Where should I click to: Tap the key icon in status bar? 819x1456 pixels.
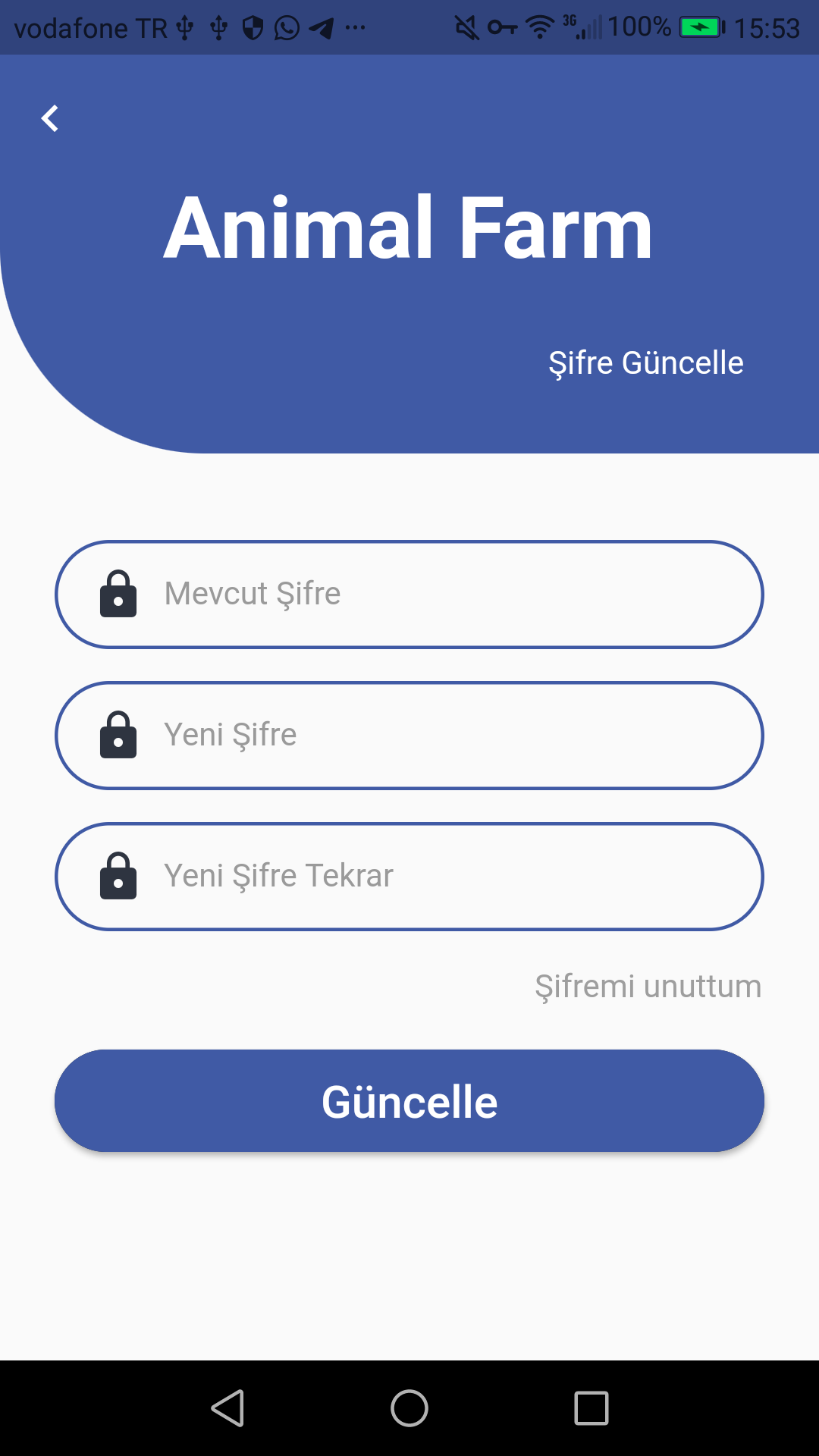click(504, 27)
